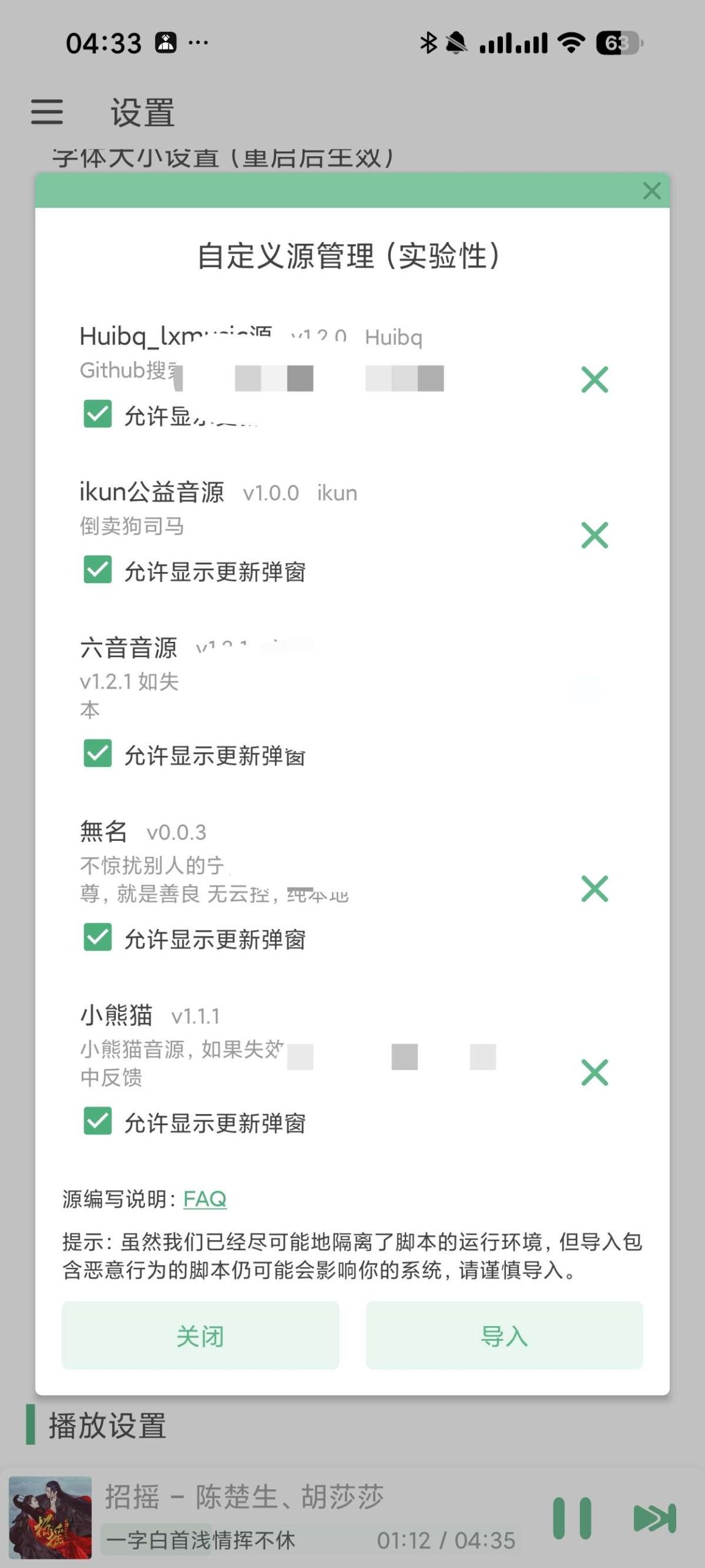705x1568 pixels.
Task: Uncheck update popup for ikun公益音源
Action: tap(97, 570)
